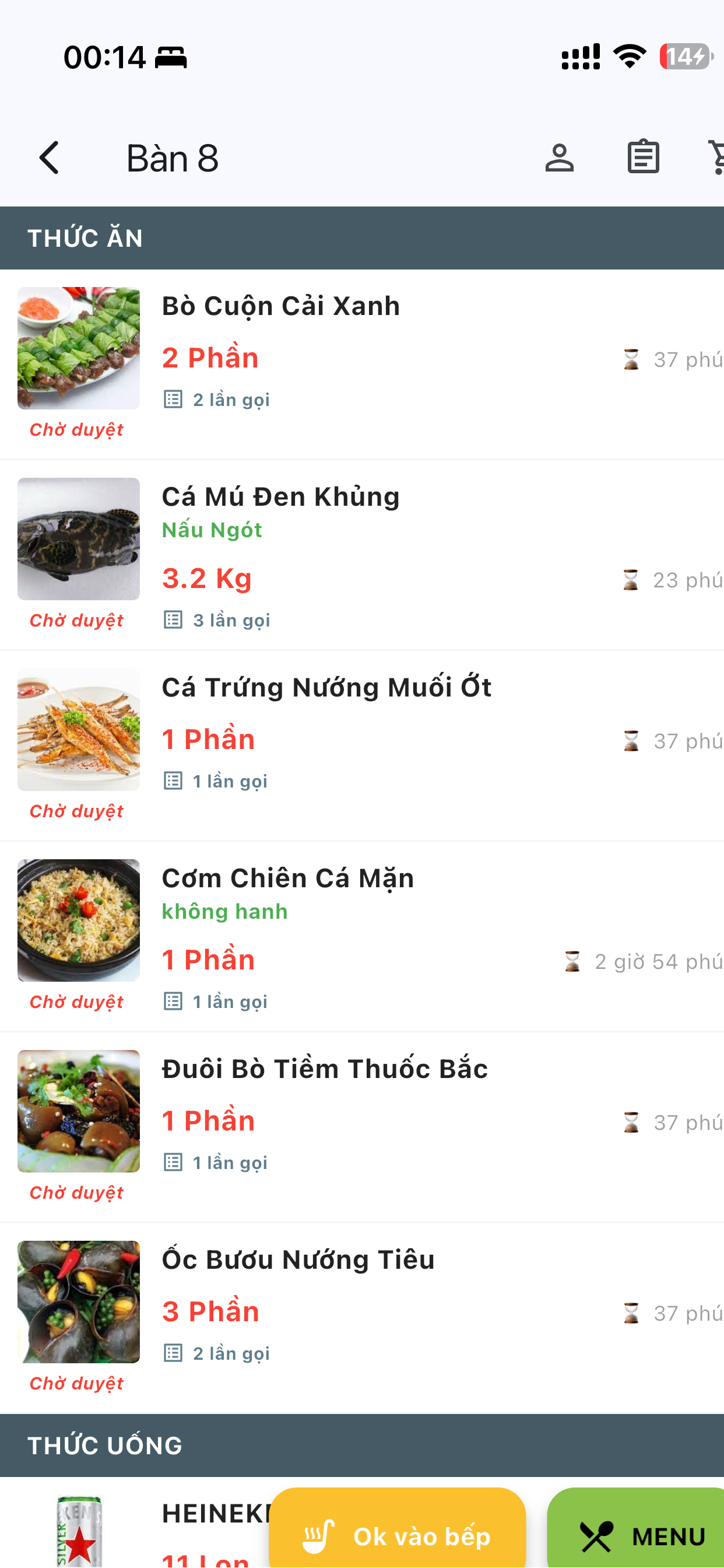This screenshot has height=1568, width=724.
Task: Open the Ốc Bươu Nướng Tiêu order item
Action: pos(362,1317)
